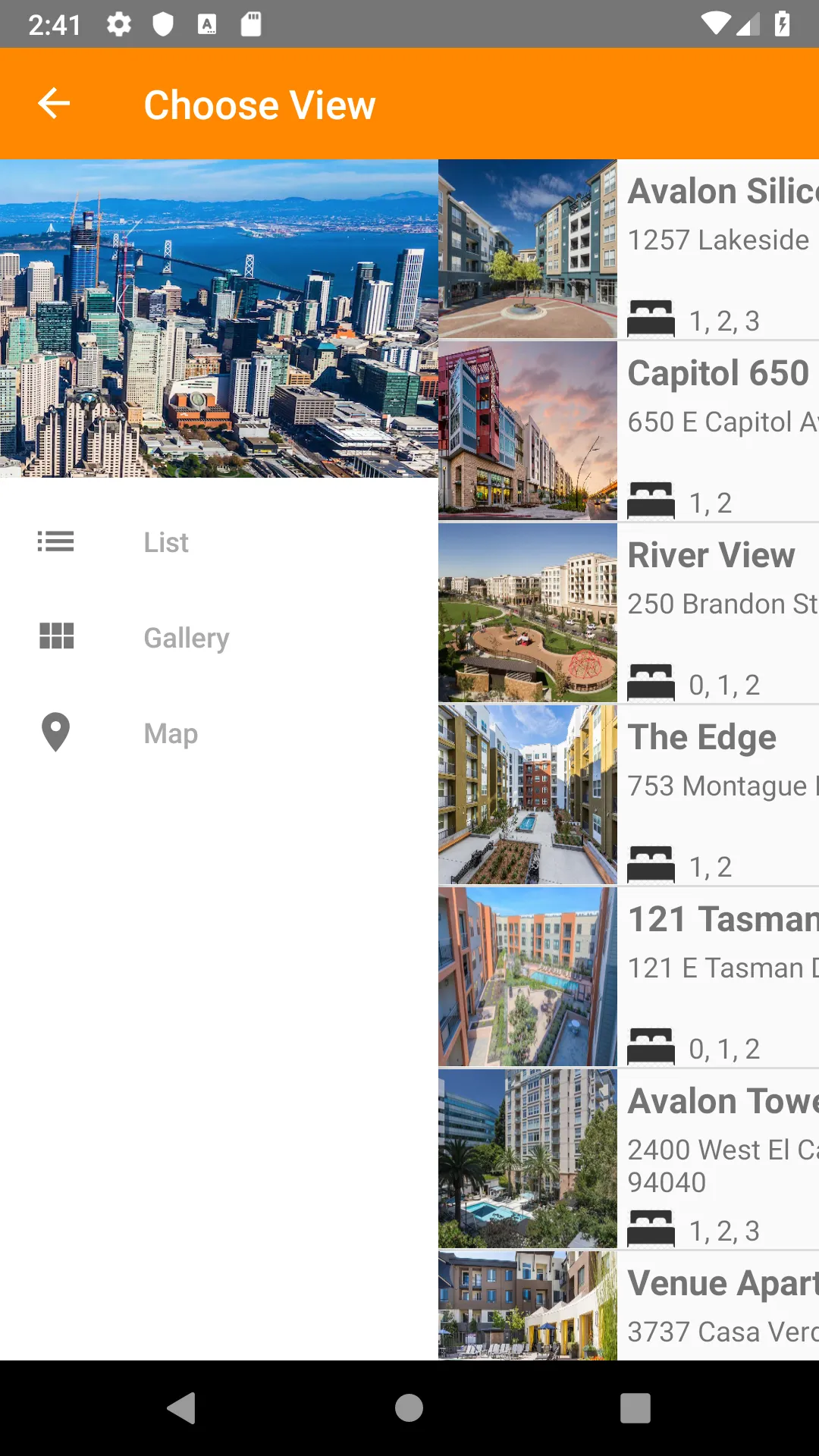Switch to List view
Viewport: 819px width, 1456px height.
pos(165,542)
